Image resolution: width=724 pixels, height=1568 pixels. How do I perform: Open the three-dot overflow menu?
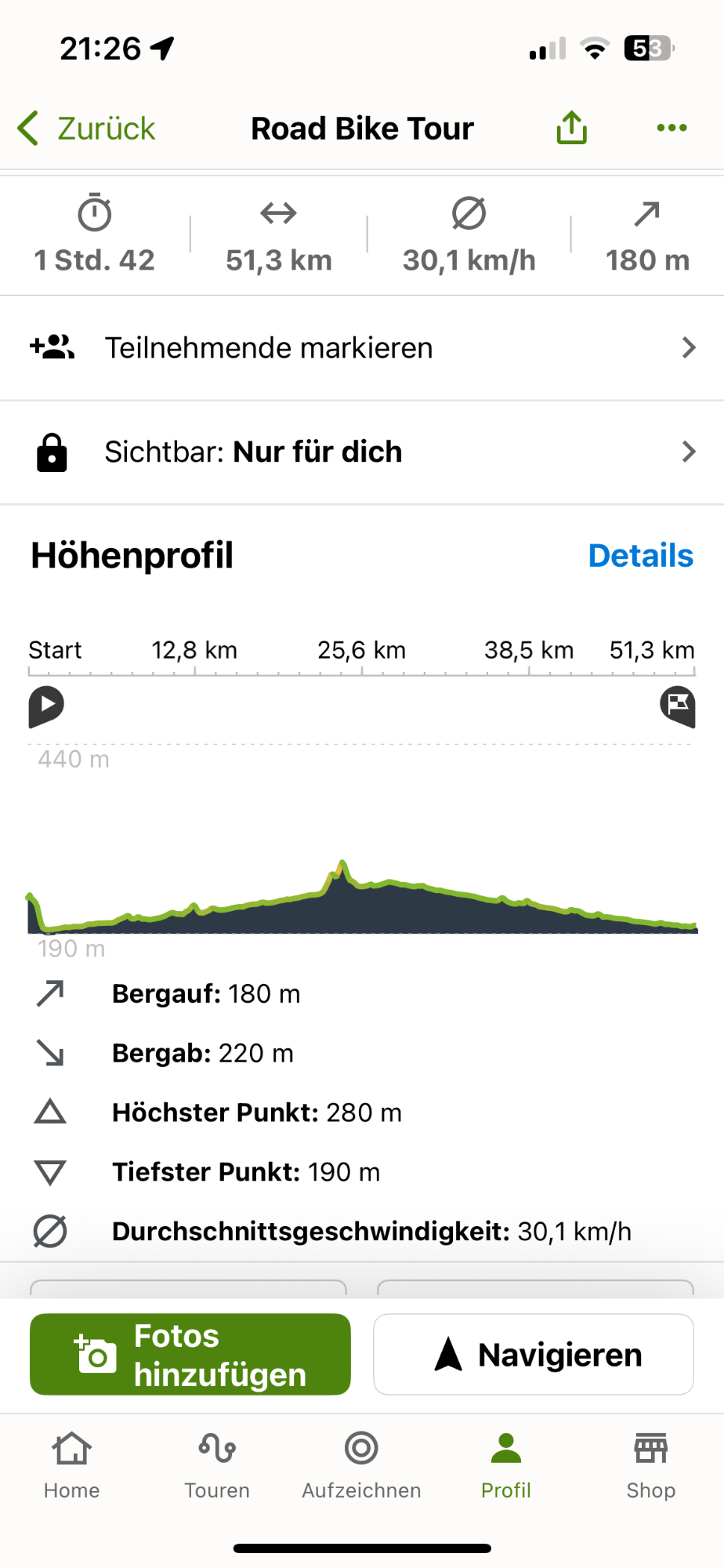(x=672, y=128)
